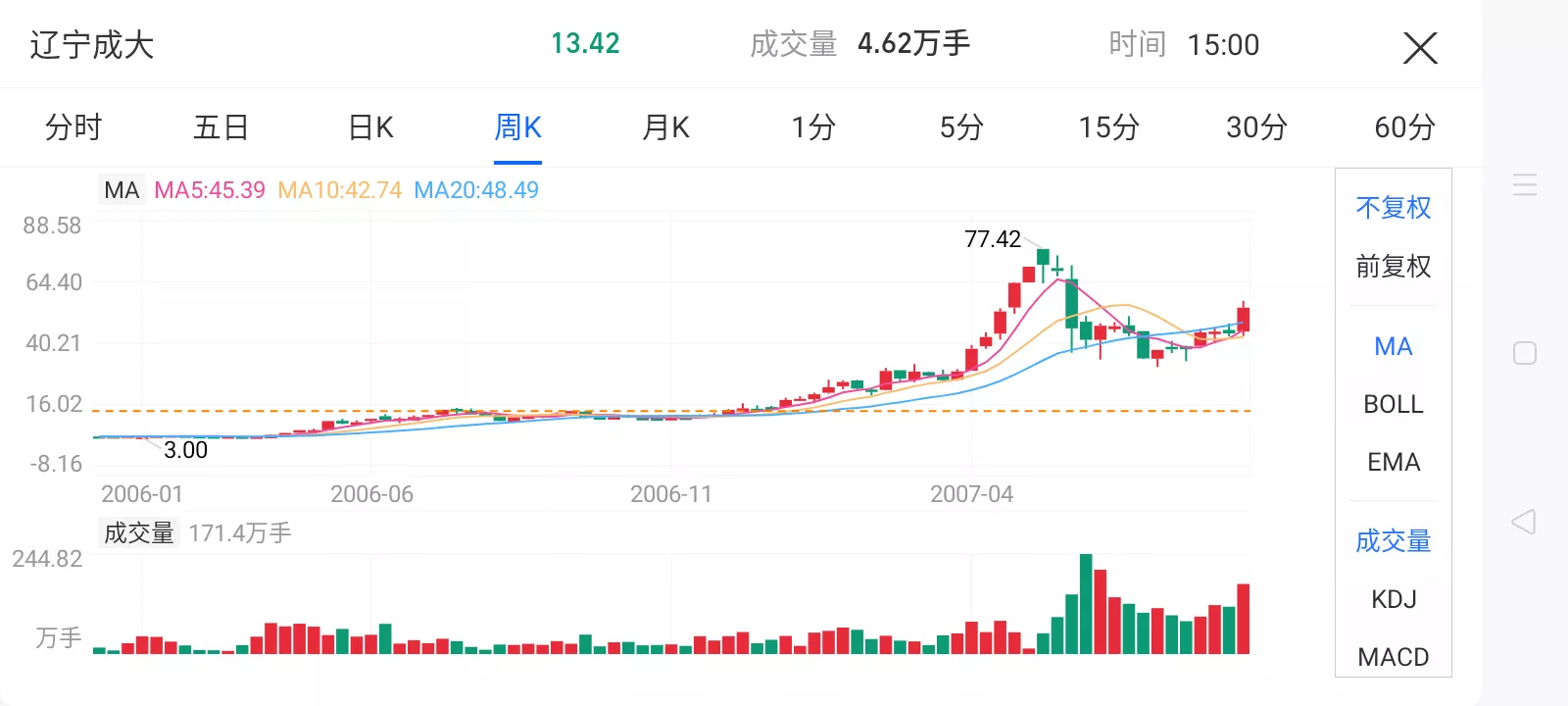Show the MACD sub-indicator
The width and height of the screenshot is (1568, 706).
click(1393, 656)
